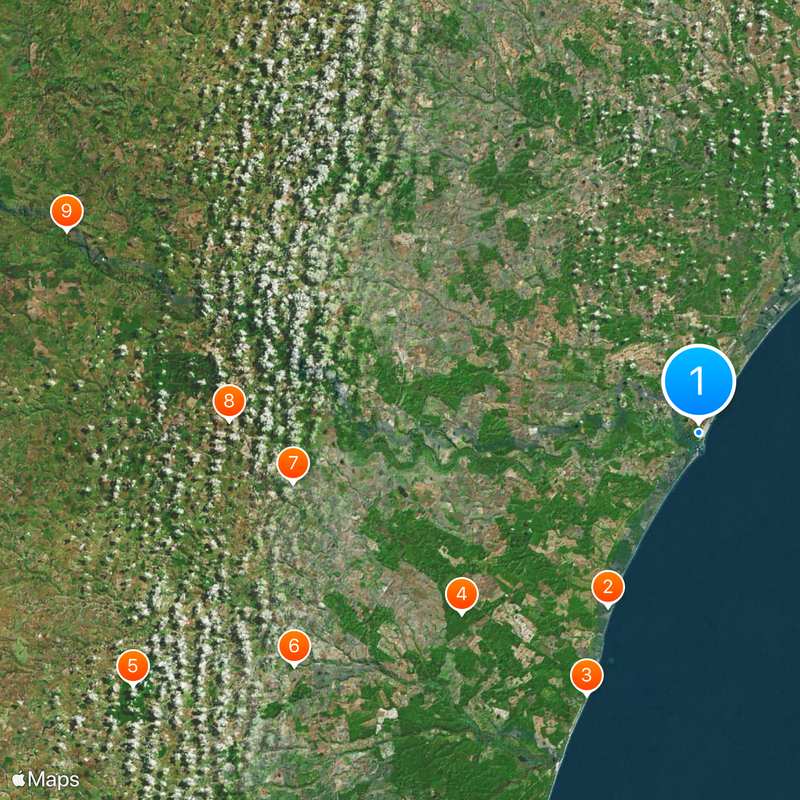
Task: Select the orange pin numbered 5
Action: [x=132, y=665]
